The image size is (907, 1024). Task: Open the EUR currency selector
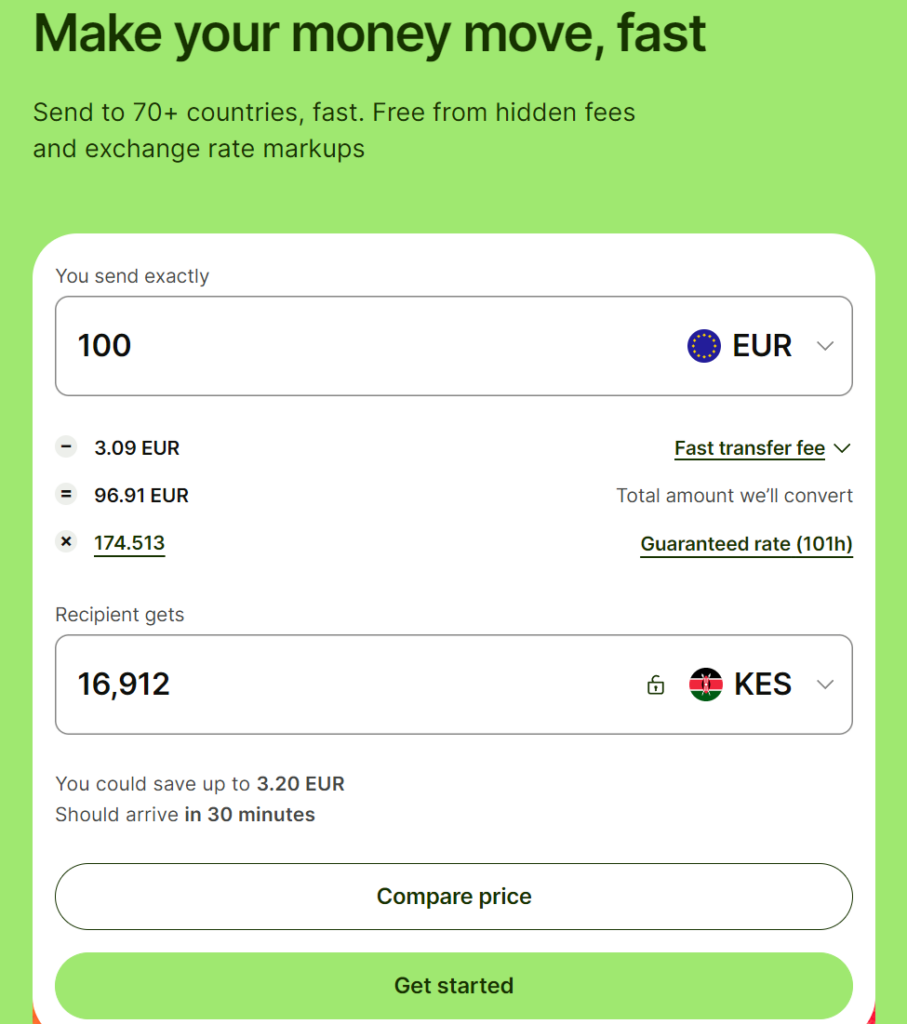pyautogui.click(x=761, y=346)
